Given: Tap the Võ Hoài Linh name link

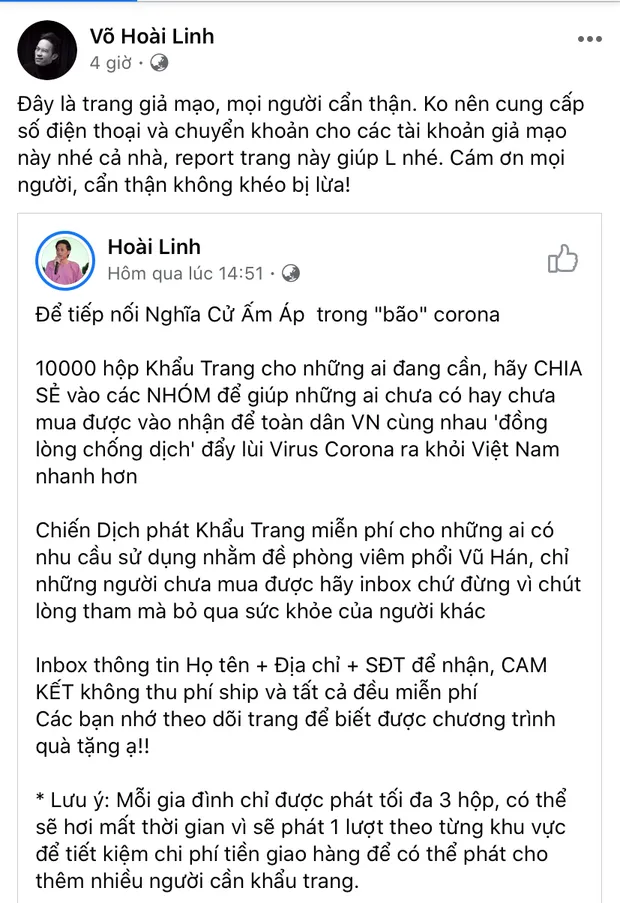Looking at the screenshot, I should pyautogui.click(x=151, y=37).
